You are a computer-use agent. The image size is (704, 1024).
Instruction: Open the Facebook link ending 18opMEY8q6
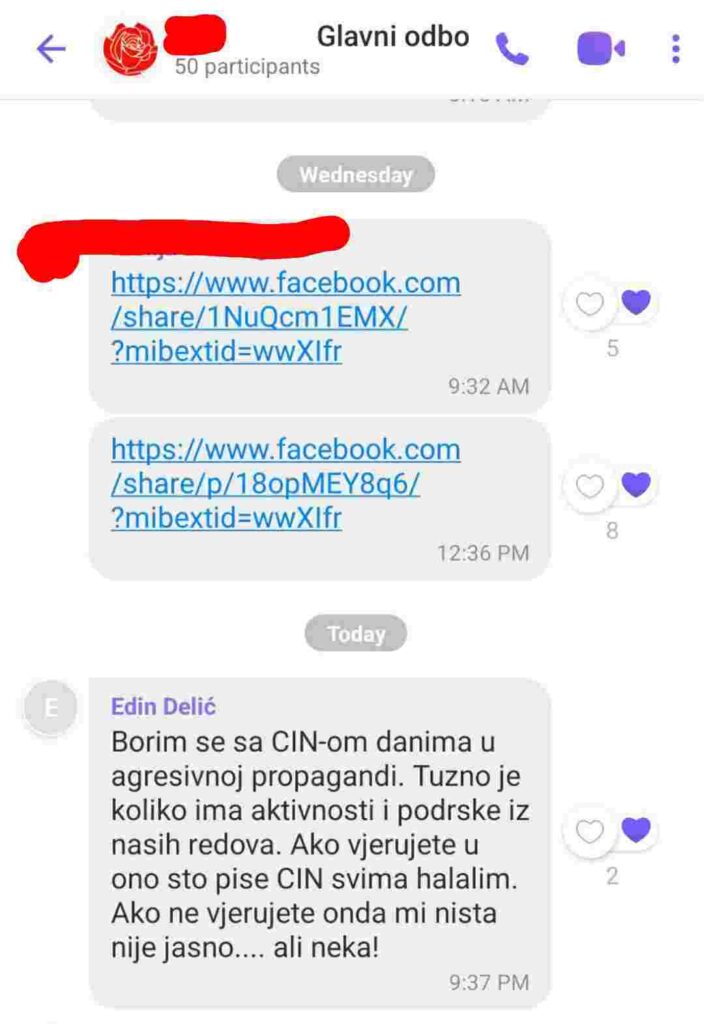(285, 484)
